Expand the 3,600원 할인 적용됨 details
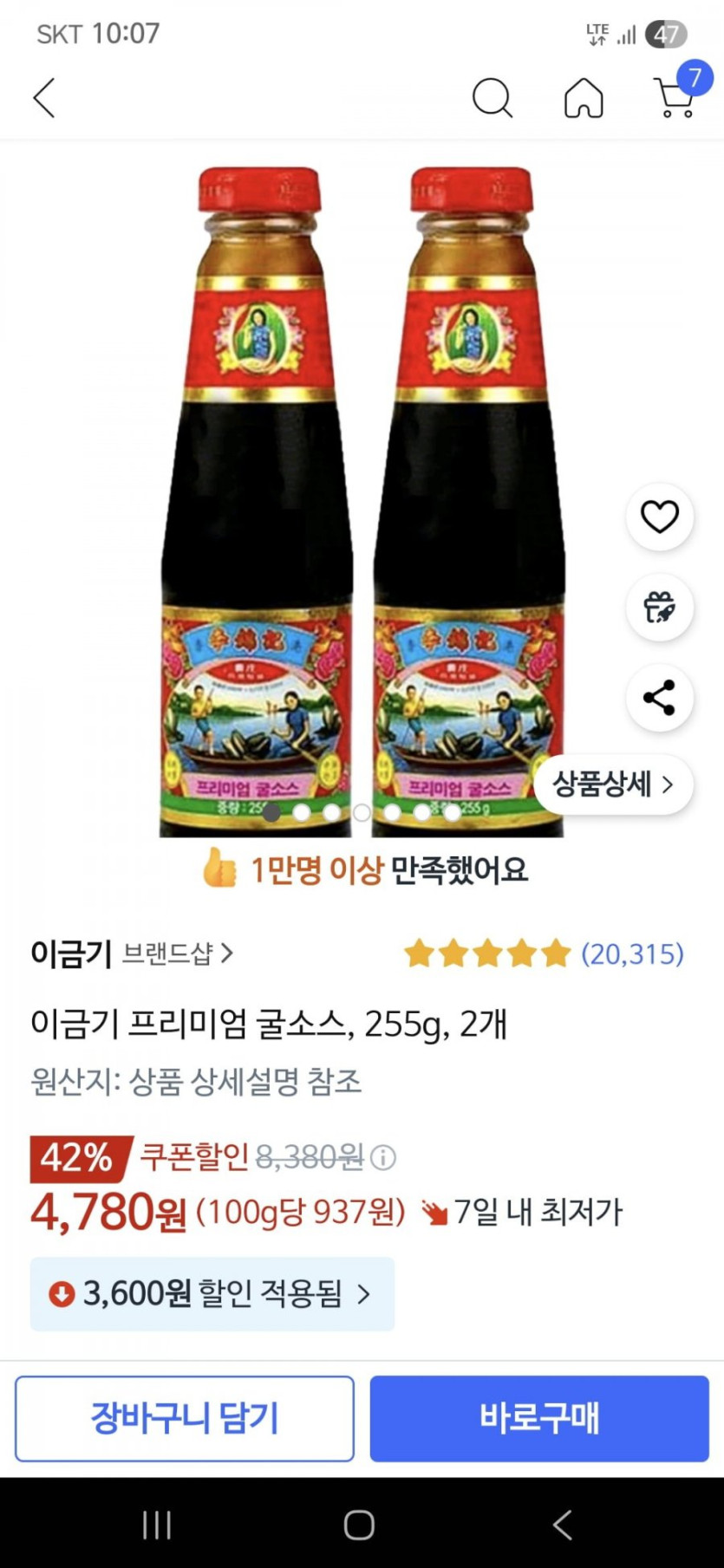Viewport: 724px width, 1568px height. [x=212, y=1294]
